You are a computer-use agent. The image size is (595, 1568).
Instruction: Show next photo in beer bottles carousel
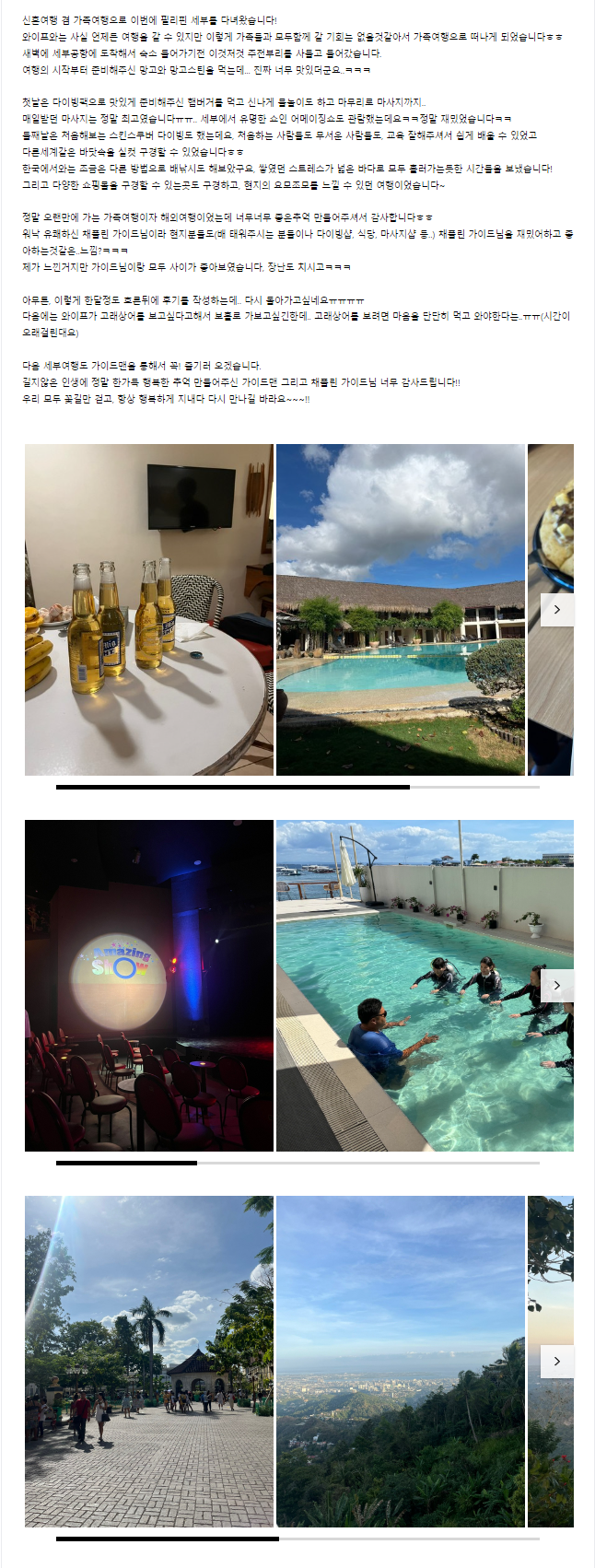556,609
